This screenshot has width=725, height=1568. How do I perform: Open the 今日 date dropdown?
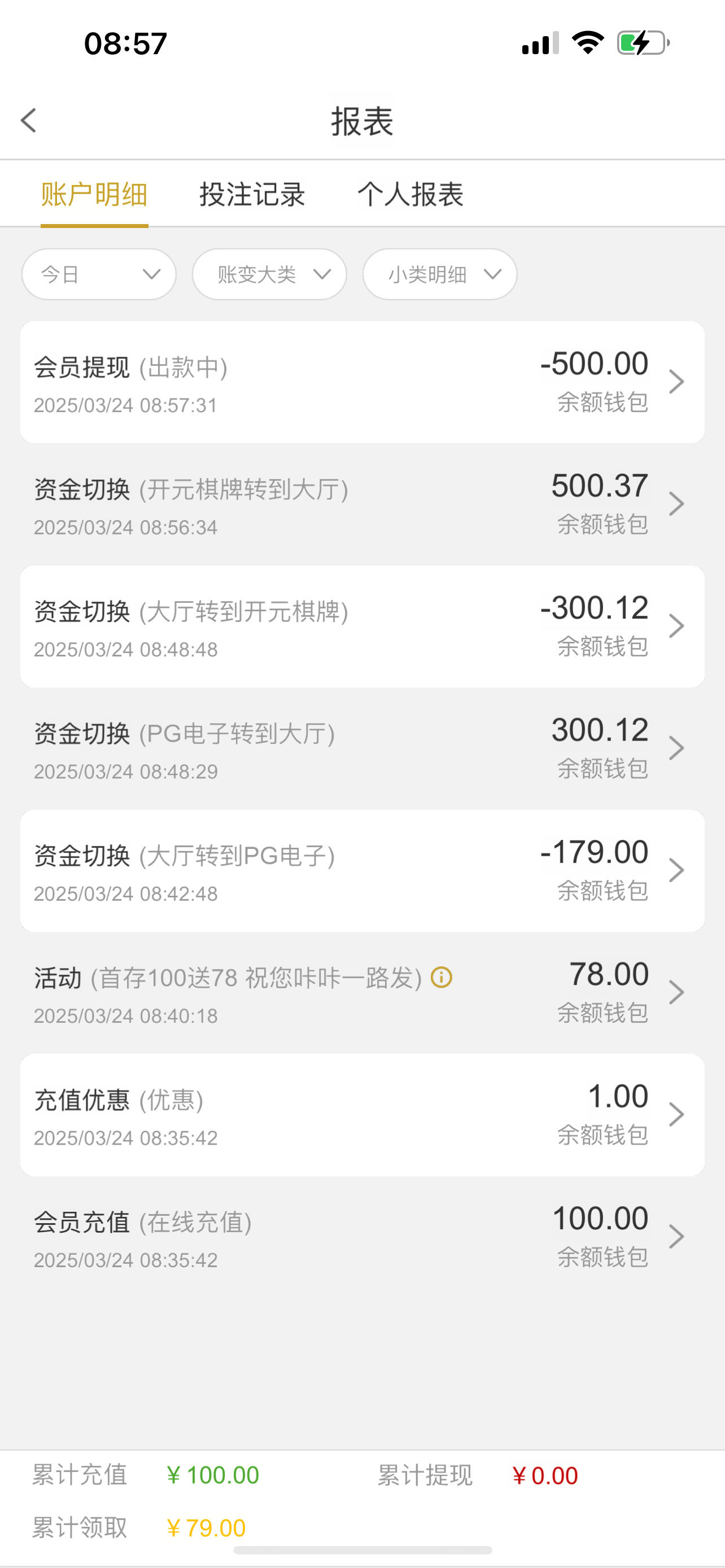pyautogui.click(x=99, y=274)
